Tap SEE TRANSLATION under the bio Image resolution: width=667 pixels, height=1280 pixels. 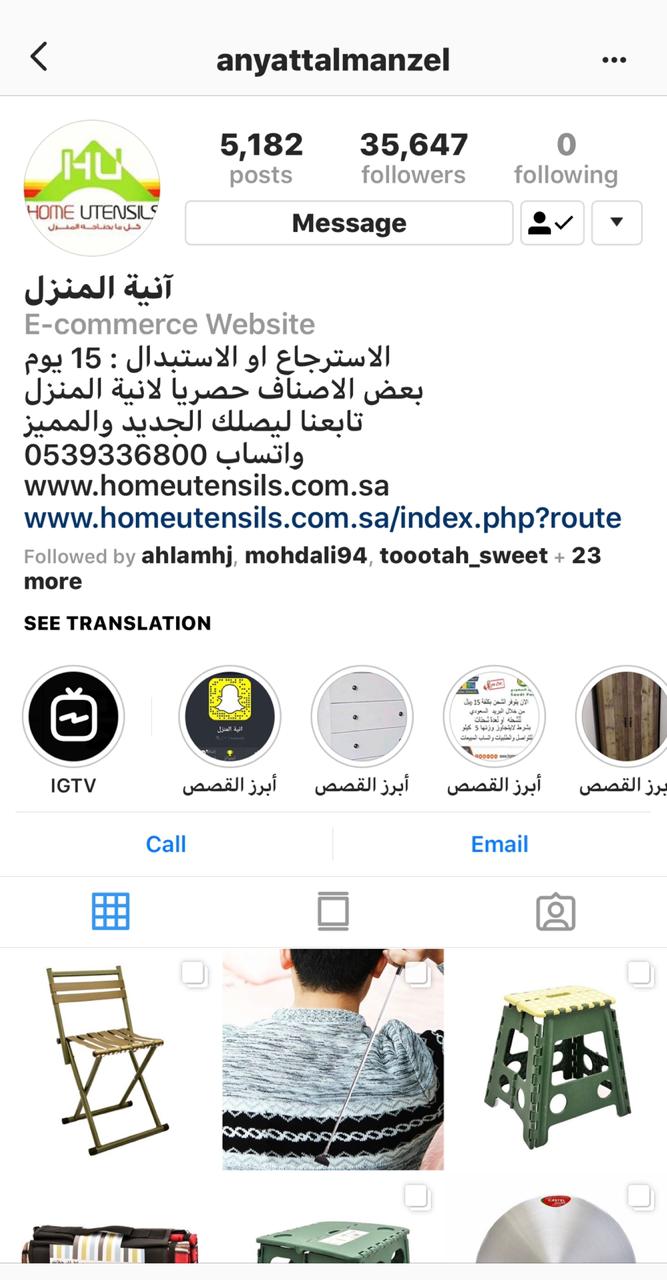[117, 623]
